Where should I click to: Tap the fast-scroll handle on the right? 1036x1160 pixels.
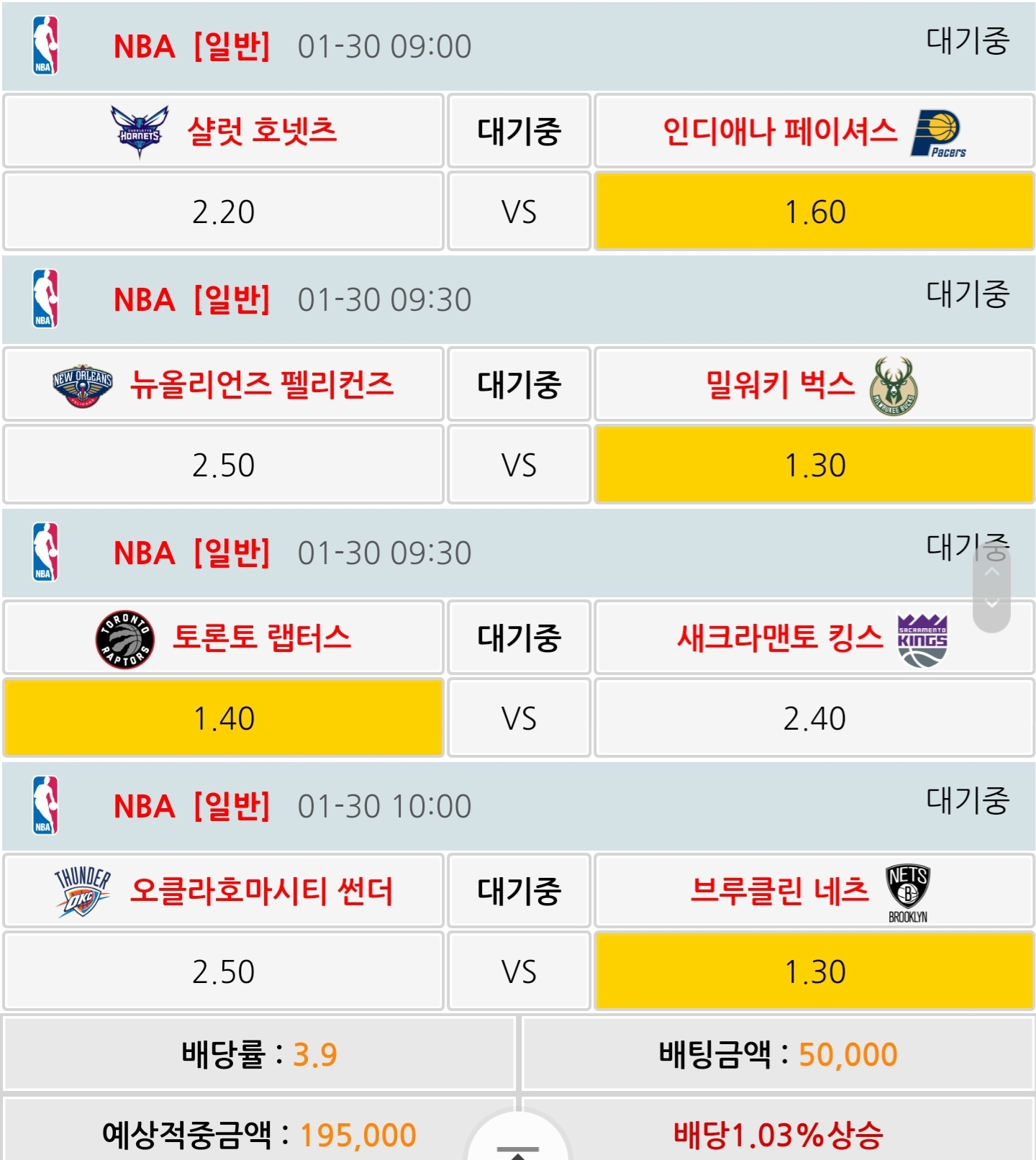[991, 588]
